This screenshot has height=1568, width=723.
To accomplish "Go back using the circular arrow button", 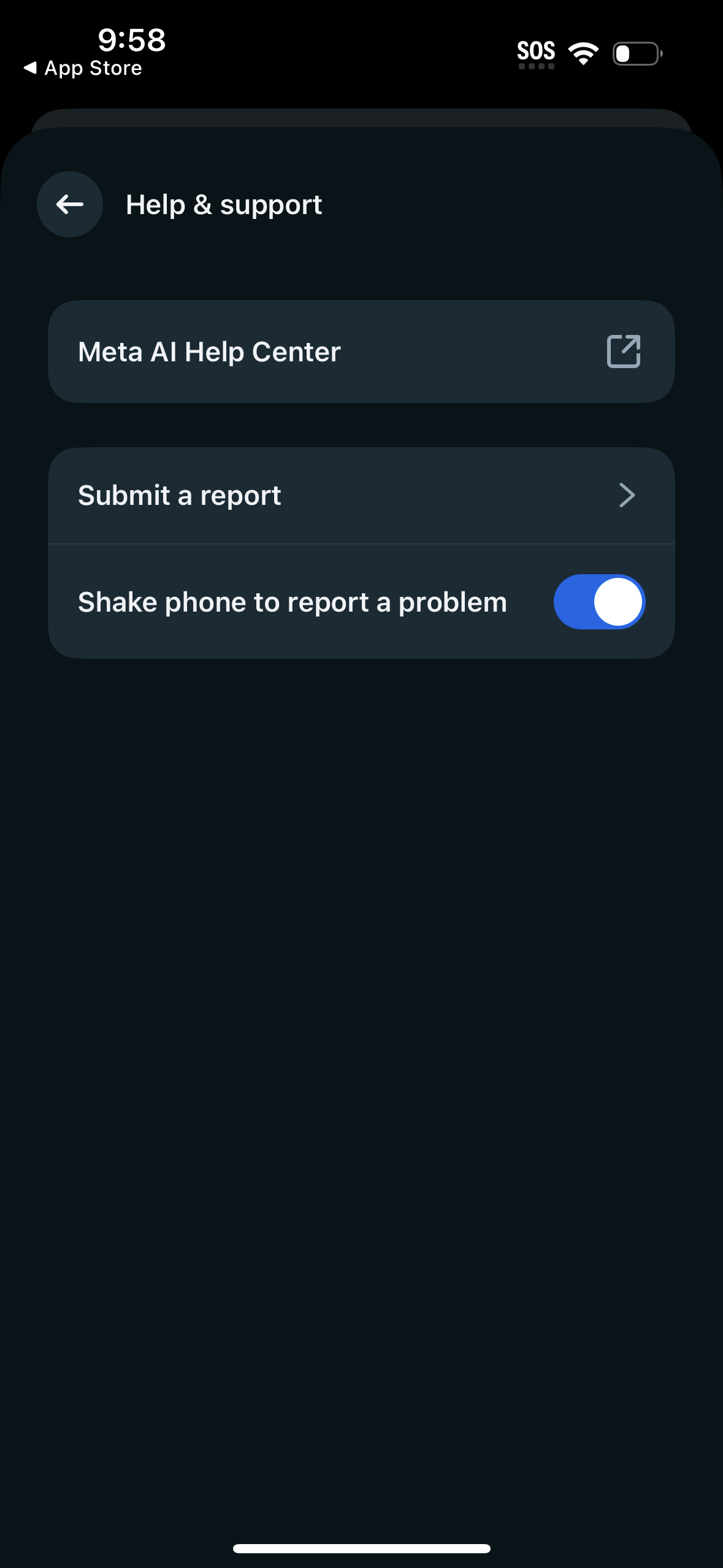I will click(x=69, y=204).
